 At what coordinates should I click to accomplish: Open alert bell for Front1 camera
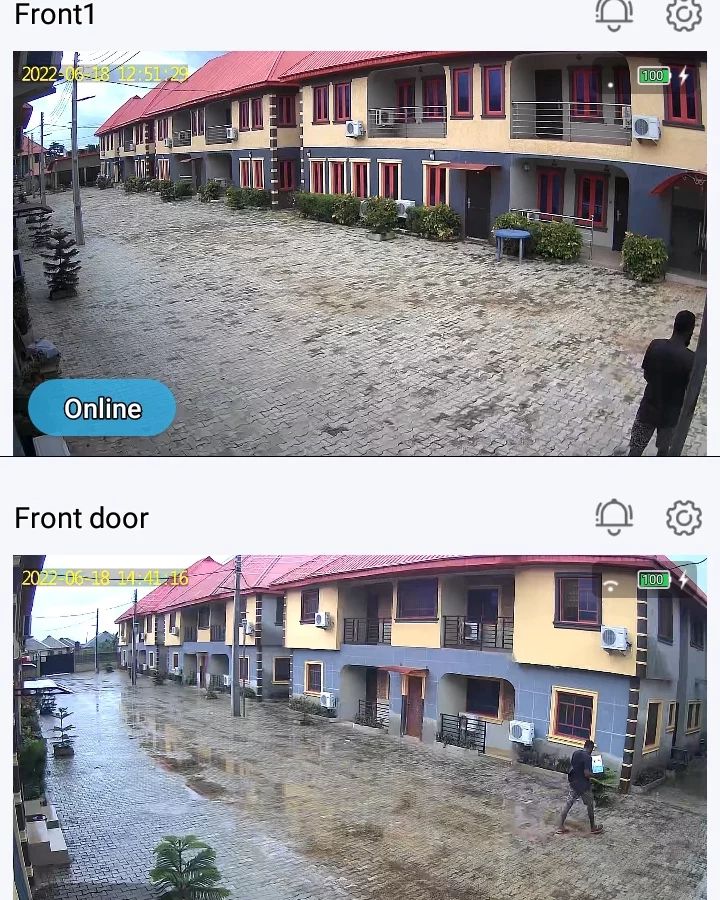(614, 13)
